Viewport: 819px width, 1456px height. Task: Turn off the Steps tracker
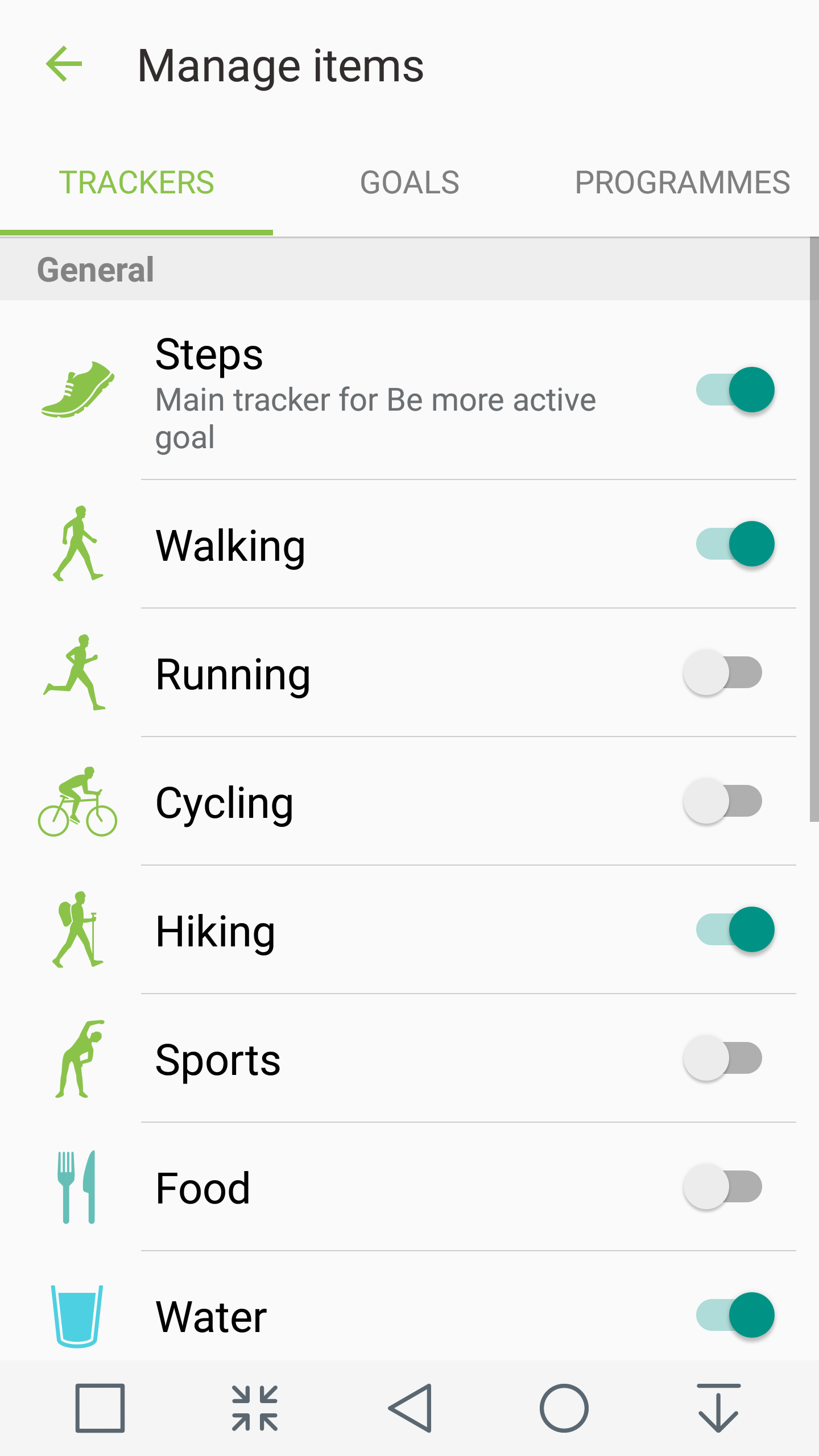735,390
